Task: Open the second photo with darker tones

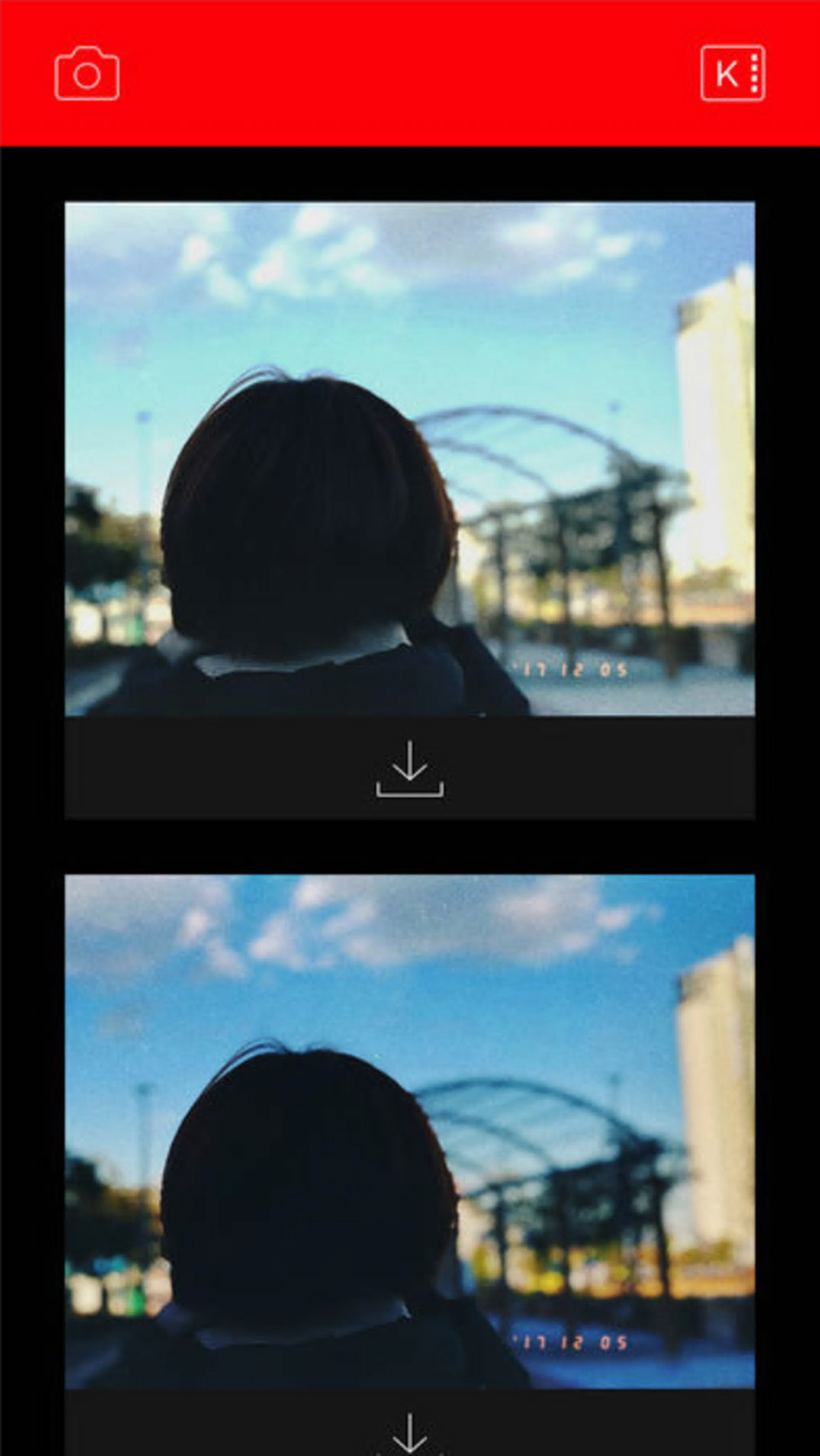Action: coord(409,1130)
